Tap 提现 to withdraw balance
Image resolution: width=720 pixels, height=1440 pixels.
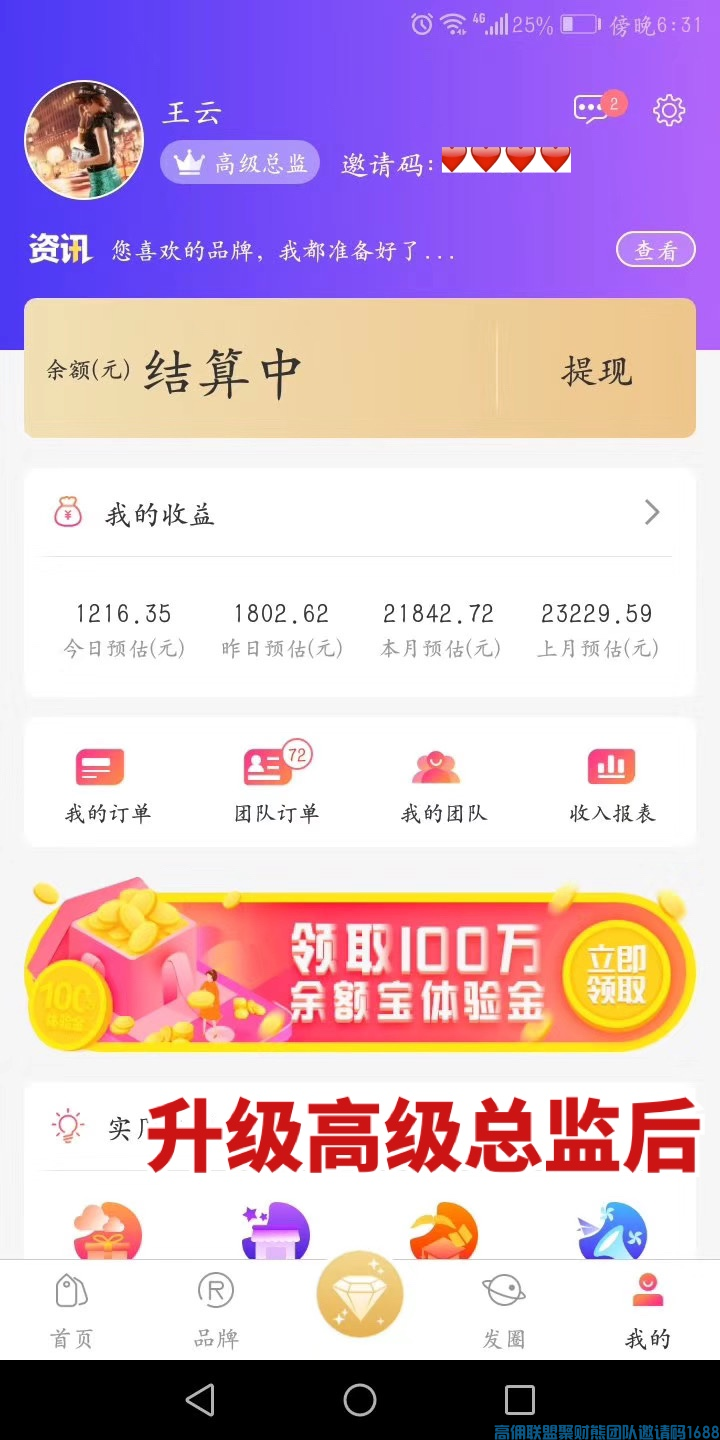point(597,371)
